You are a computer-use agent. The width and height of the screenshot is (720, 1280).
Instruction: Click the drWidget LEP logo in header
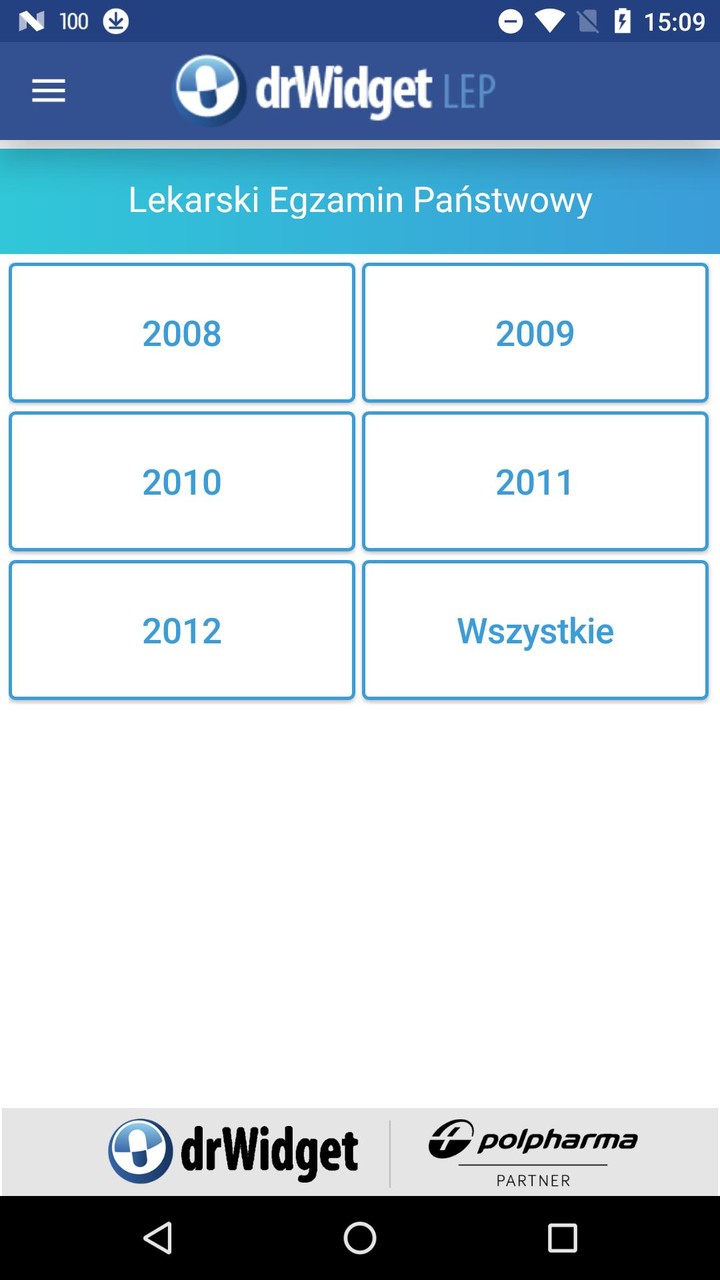[334, 90]
